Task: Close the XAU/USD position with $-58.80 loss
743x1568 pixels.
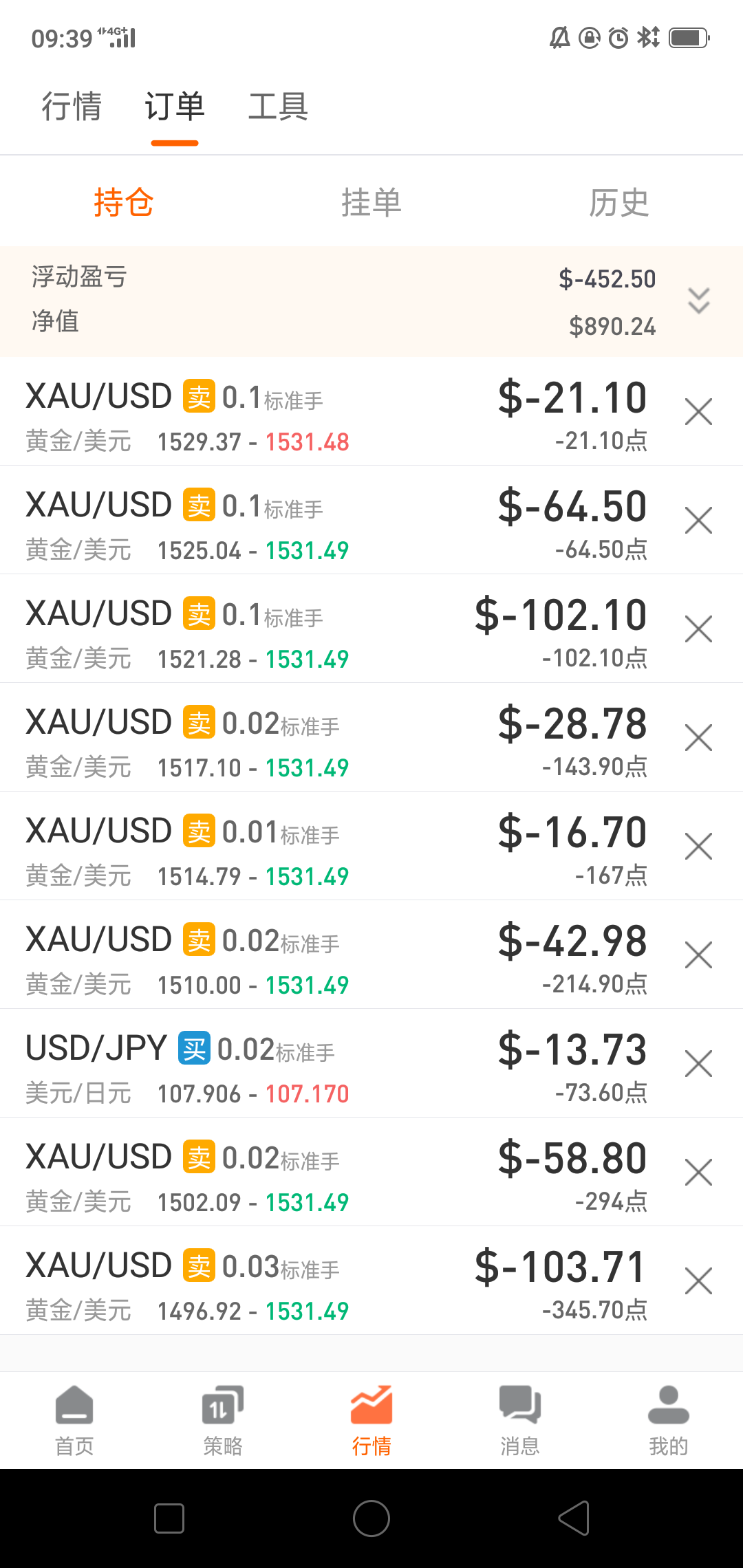Action: pyautogui.click(x=699, y=1173)
